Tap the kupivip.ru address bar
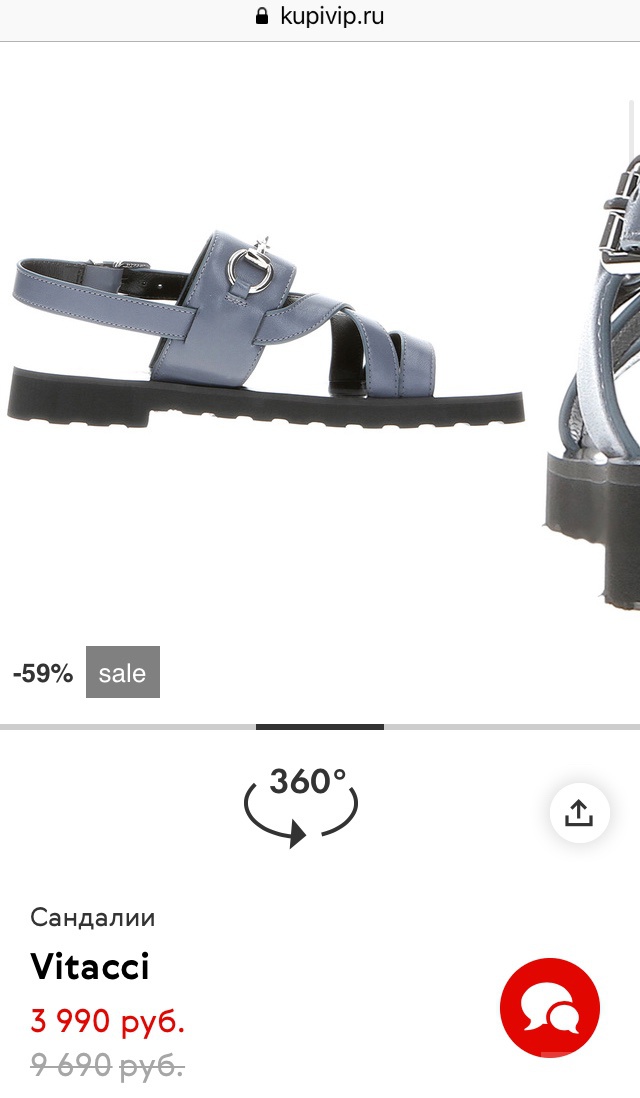 tap(320, 17)
